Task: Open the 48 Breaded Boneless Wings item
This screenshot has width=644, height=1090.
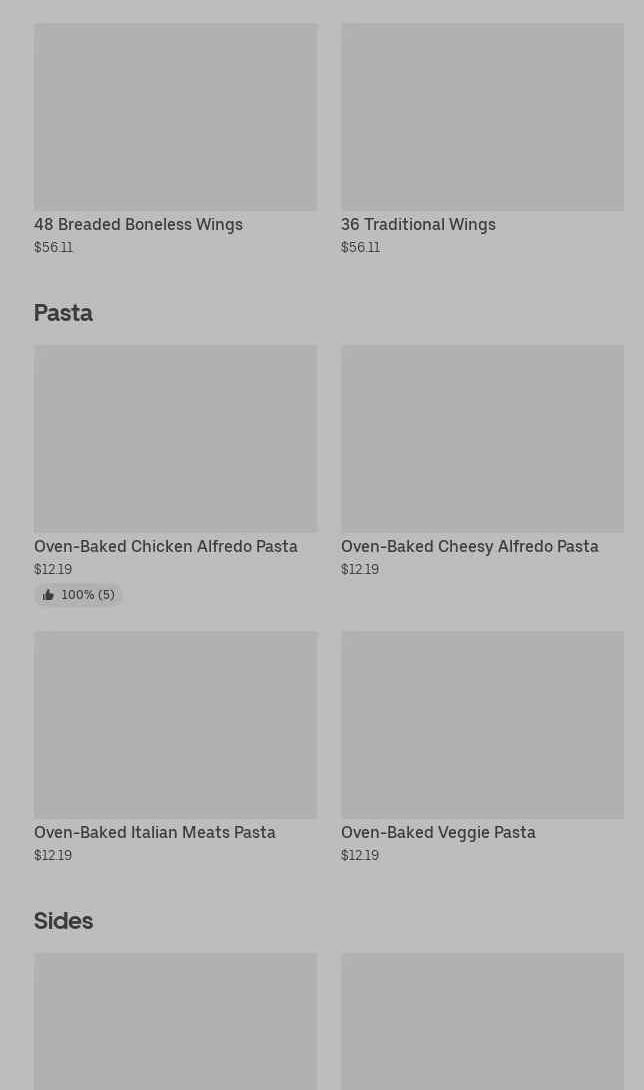Action: 175,140
